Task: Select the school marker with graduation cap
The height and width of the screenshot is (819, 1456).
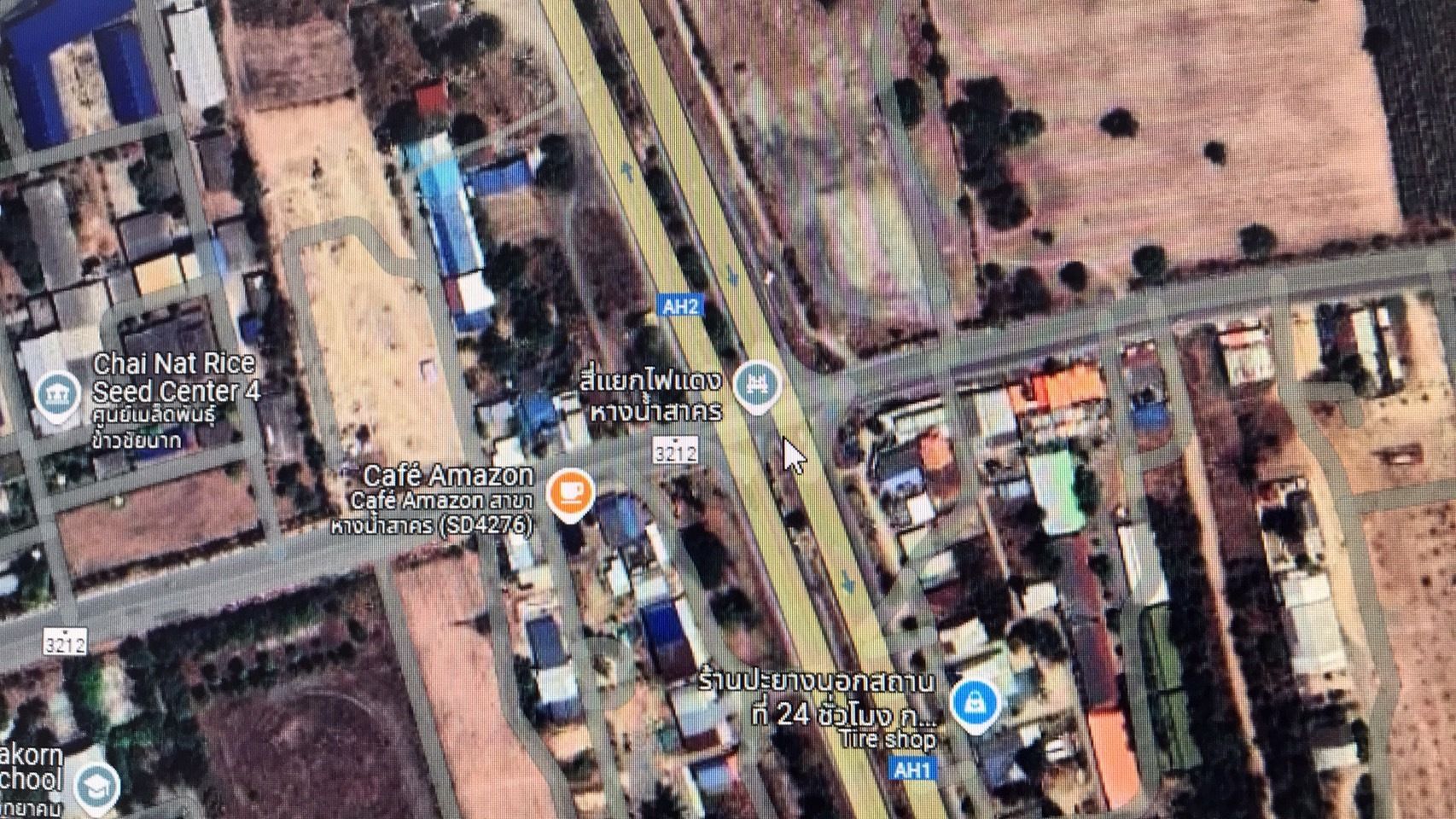Action: [96, 786]
